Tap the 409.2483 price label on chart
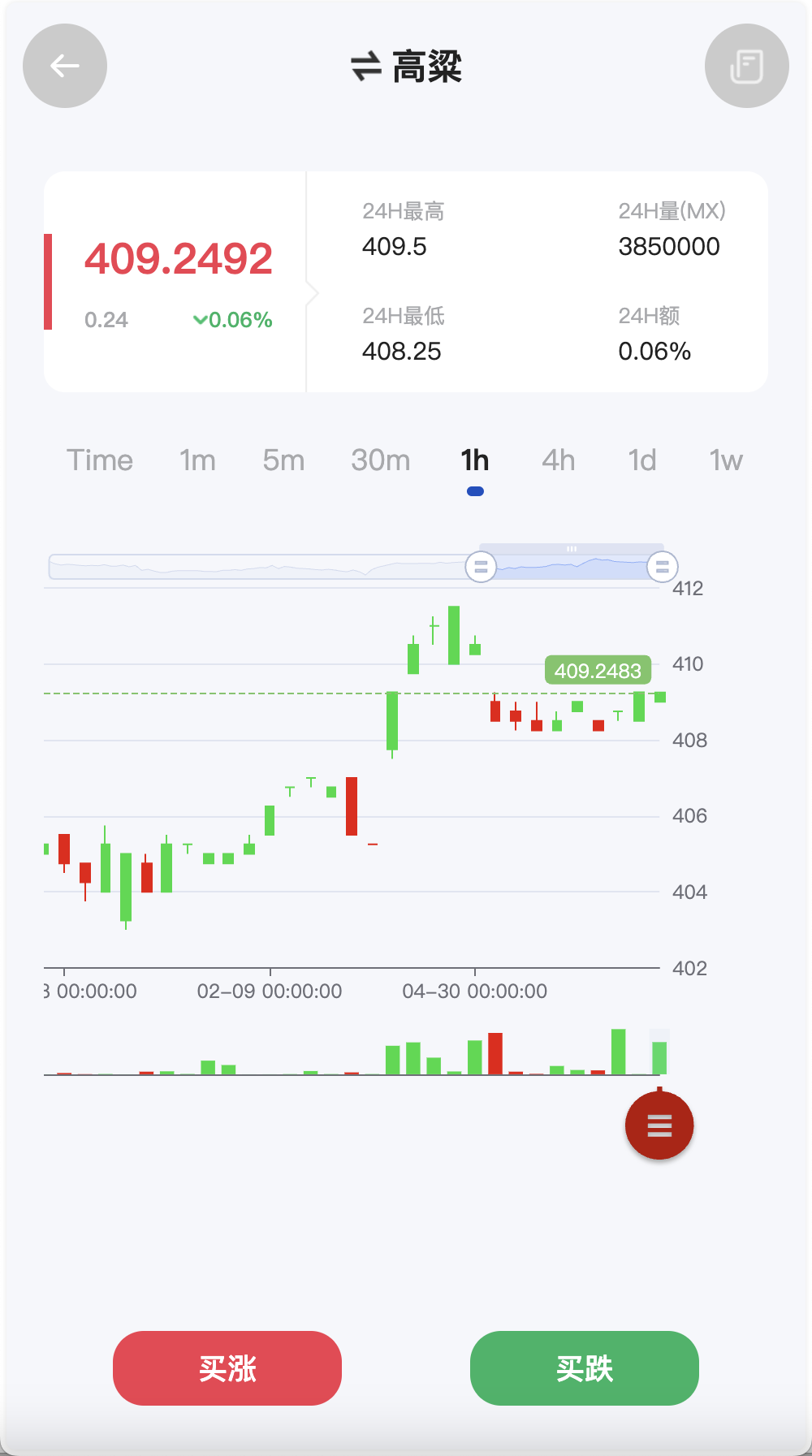This screenshot has width=812, height=1456. coord(597,670)
